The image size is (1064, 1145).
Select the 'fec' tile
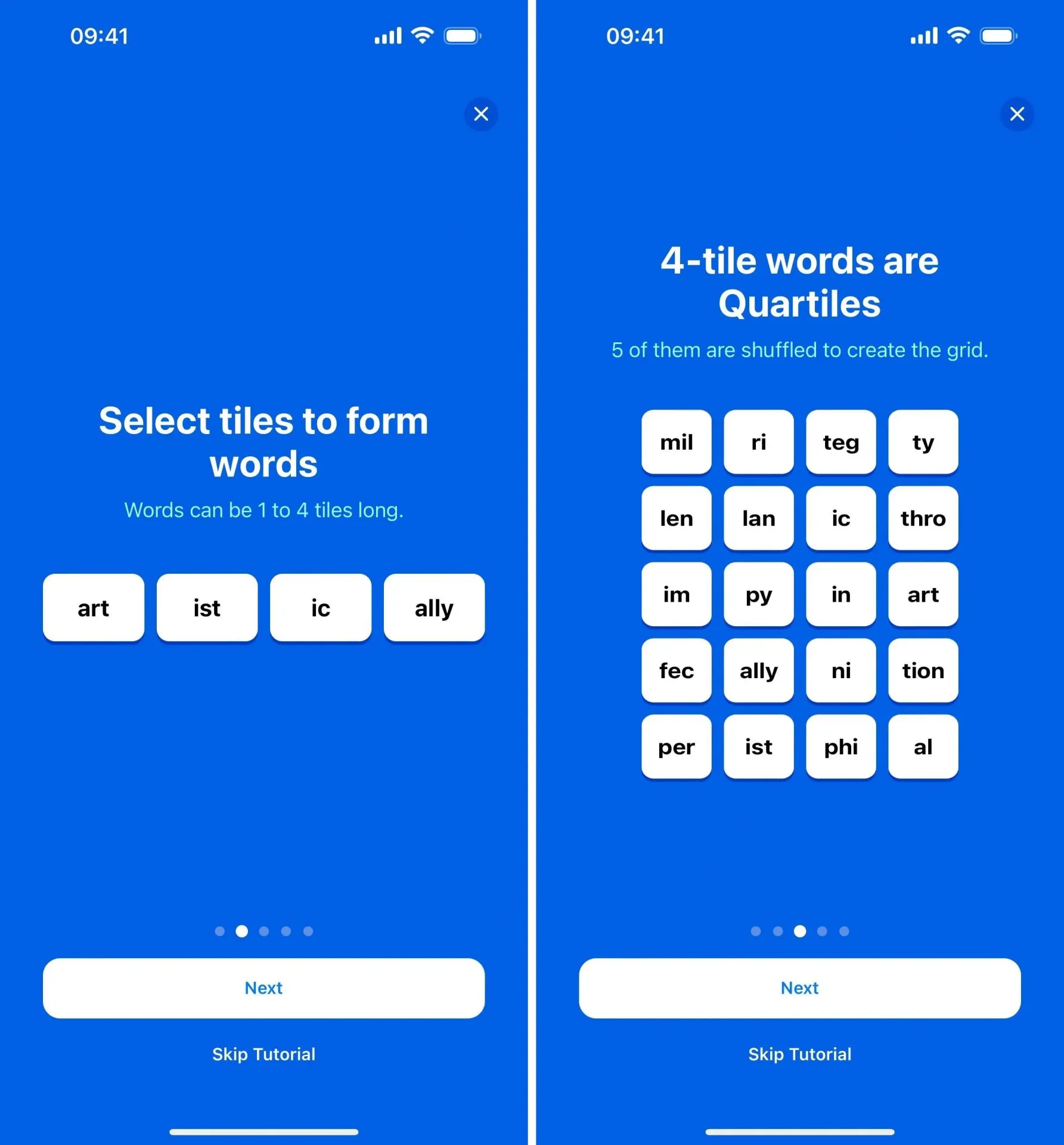[676, 670]
